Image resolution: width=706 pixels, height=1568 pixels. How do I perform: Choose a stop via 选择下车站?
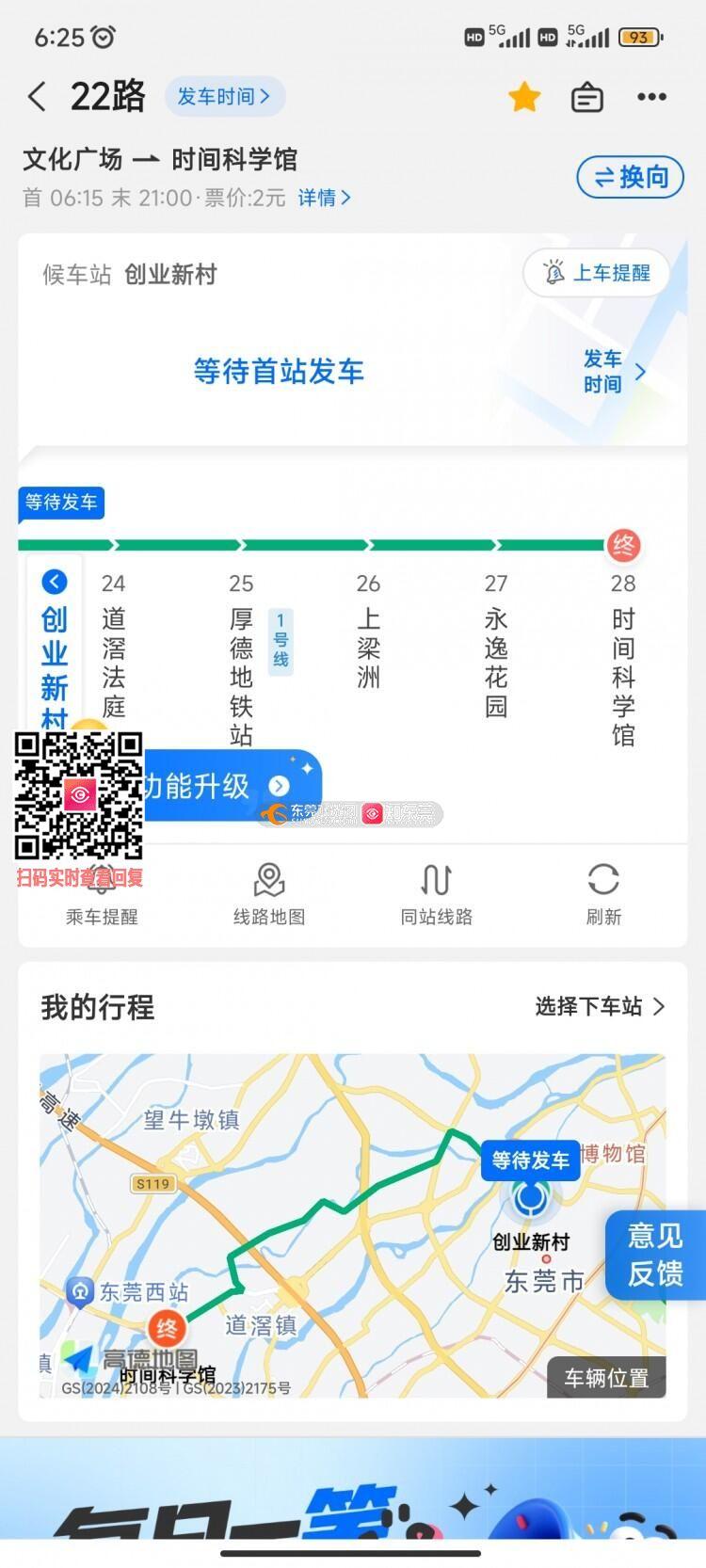[x=600, y=1006]
